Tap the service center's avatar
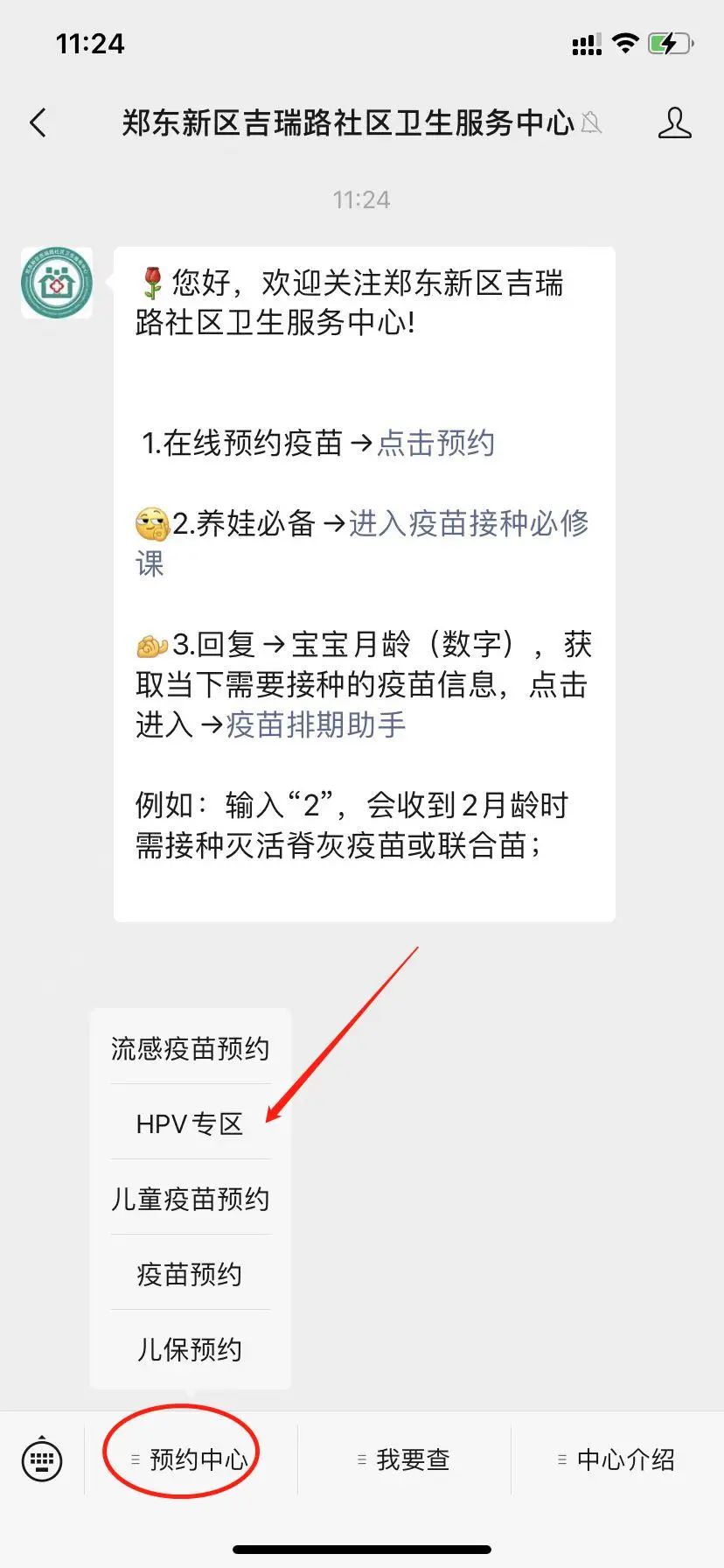 pos(57,283)
